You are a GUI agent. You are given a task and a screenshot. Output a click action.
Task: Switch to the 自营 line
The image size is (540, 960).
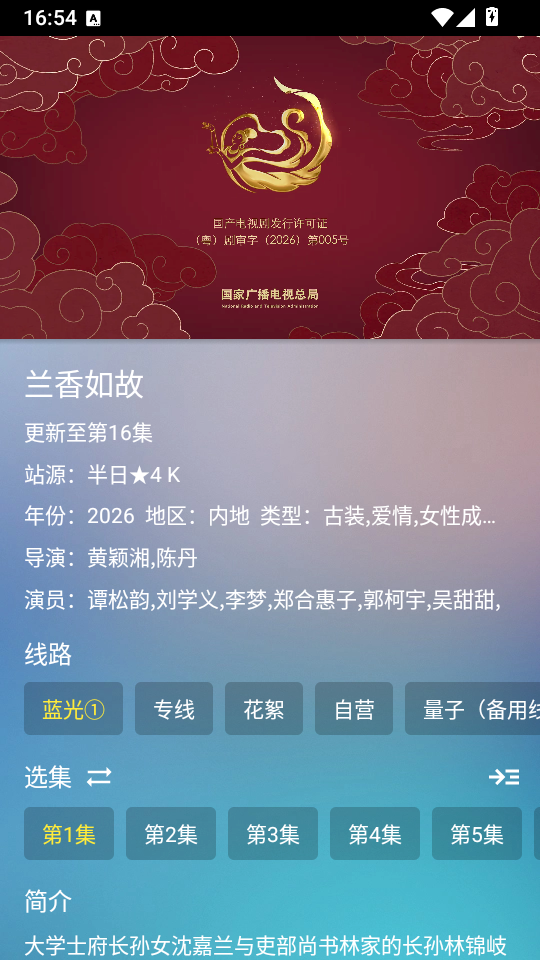[354, 708]
